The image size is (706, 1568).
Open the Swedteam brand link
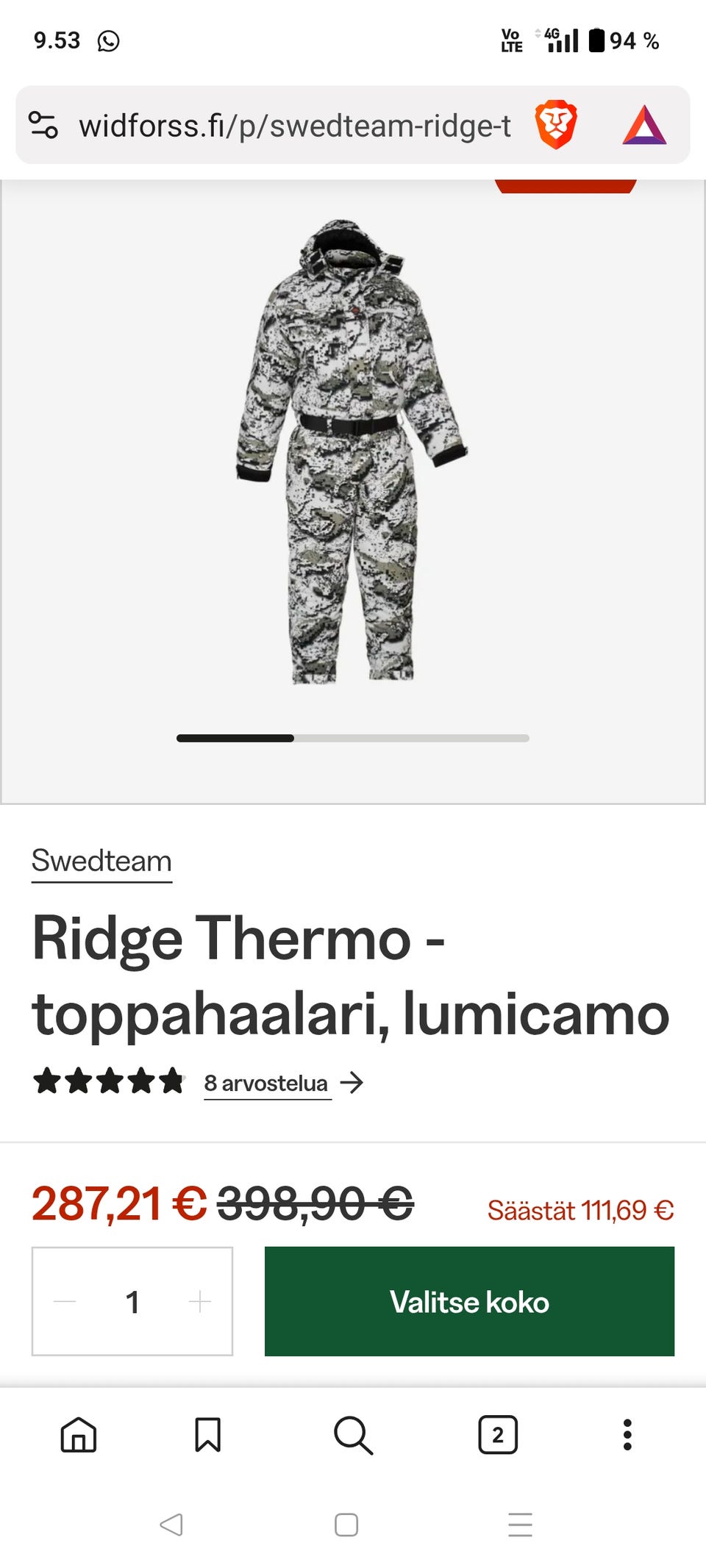tap(101, 861)
